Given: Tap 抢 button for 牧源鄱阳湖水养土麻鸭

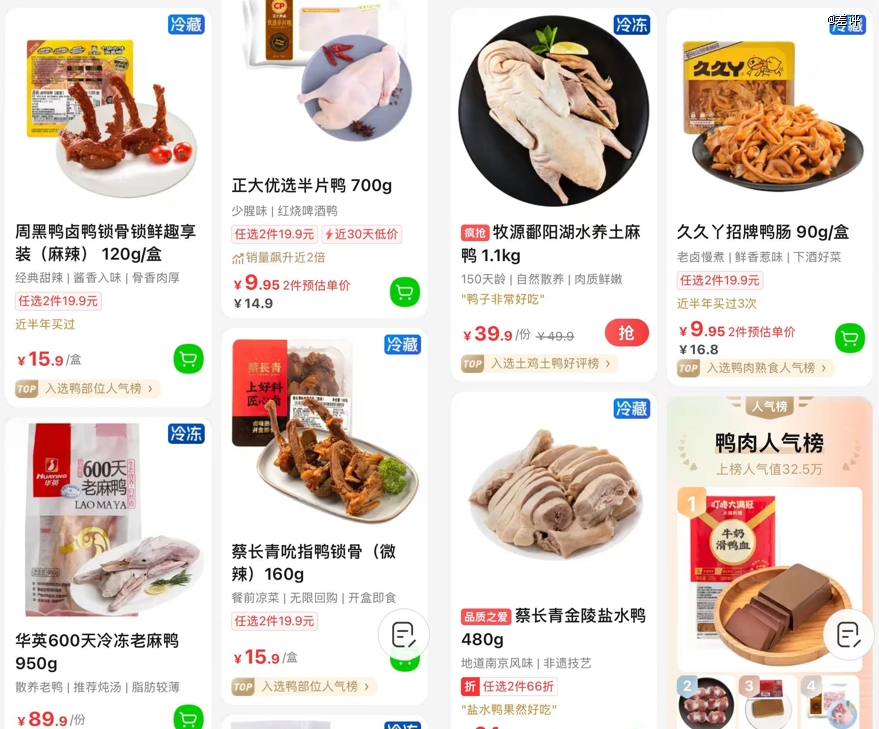Looking at the screenshot, I should [x=627, y=333].
